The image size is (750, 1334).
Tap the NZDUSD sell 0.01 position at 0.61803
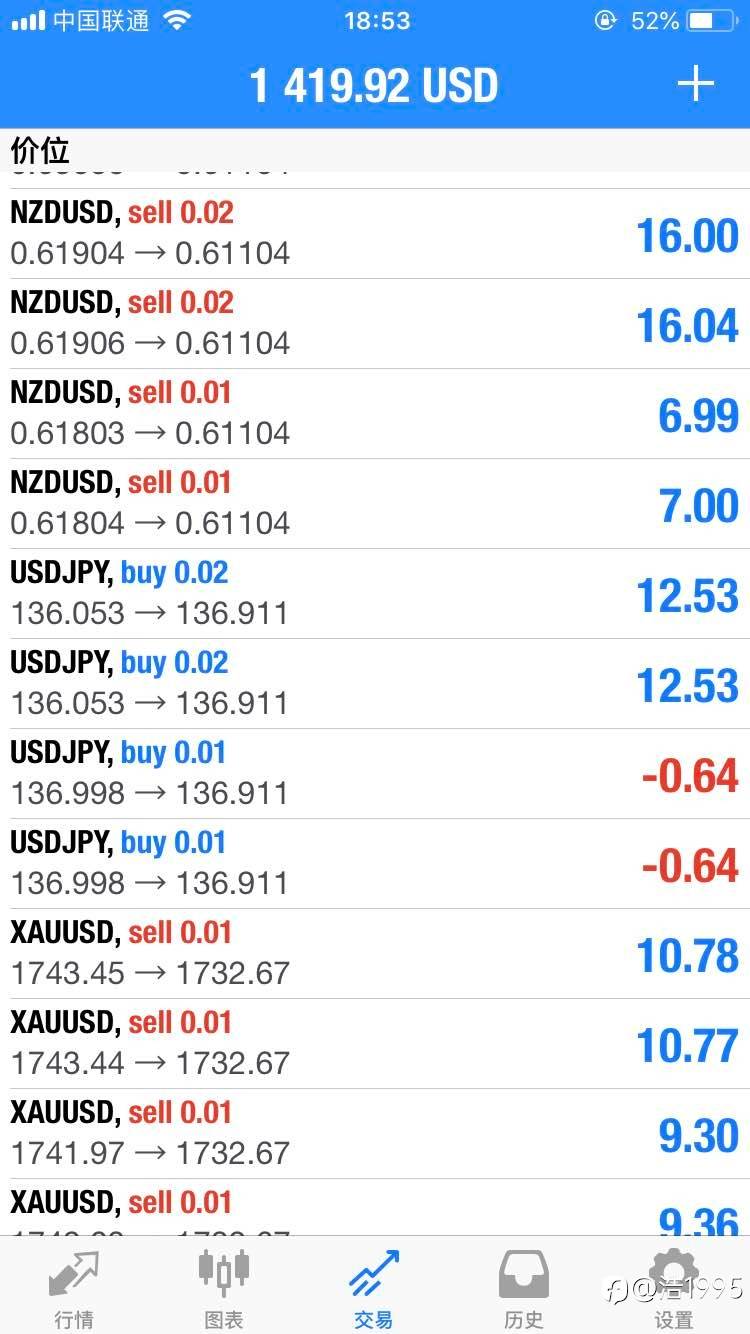tap(375, 413)
